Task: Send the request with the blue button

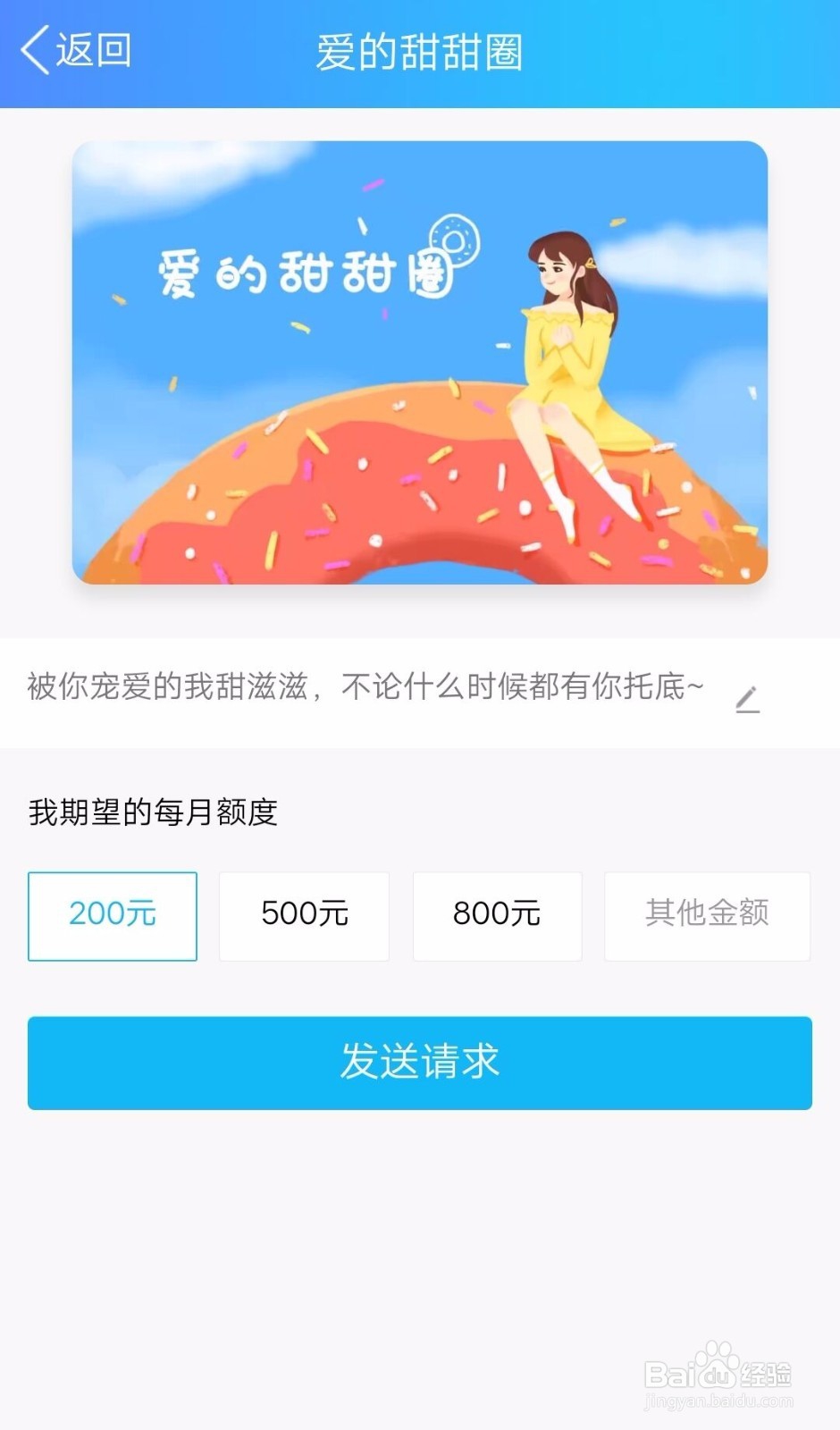Action: coord(420,1063)
